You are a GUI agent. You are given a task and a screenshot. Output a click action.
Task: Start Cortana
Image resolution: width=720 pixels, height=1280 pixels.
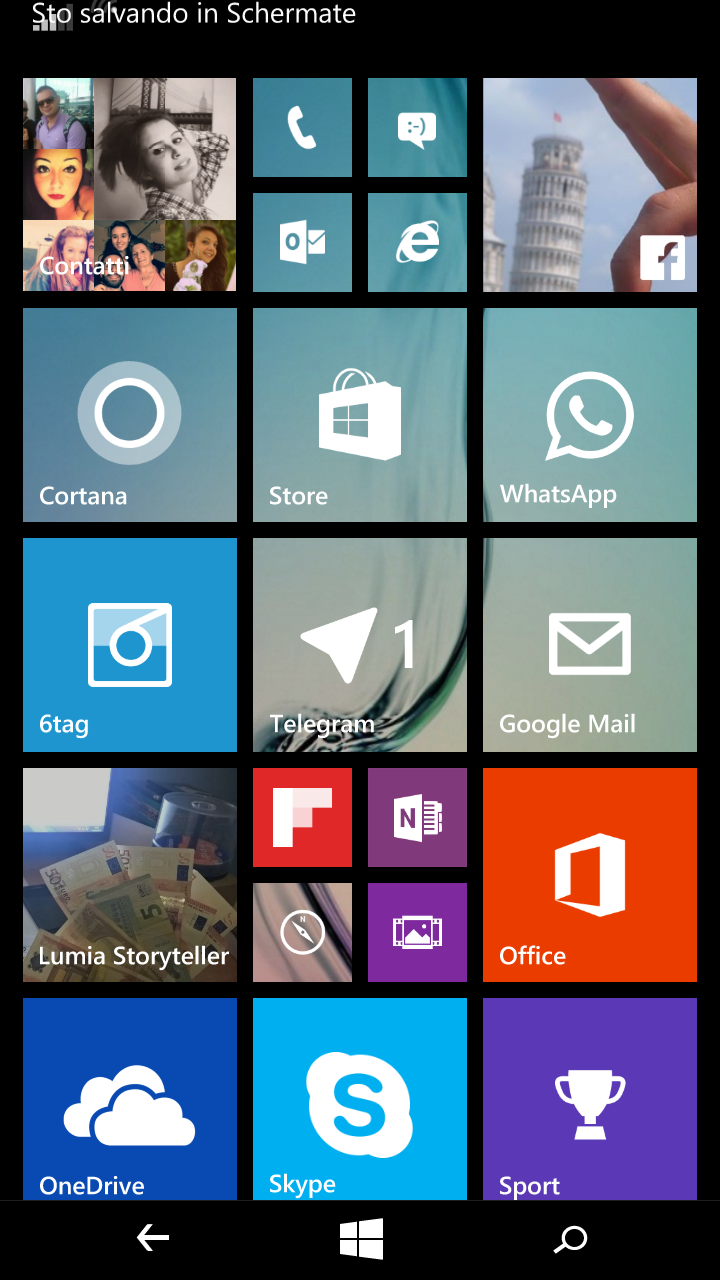coord(130,415)
